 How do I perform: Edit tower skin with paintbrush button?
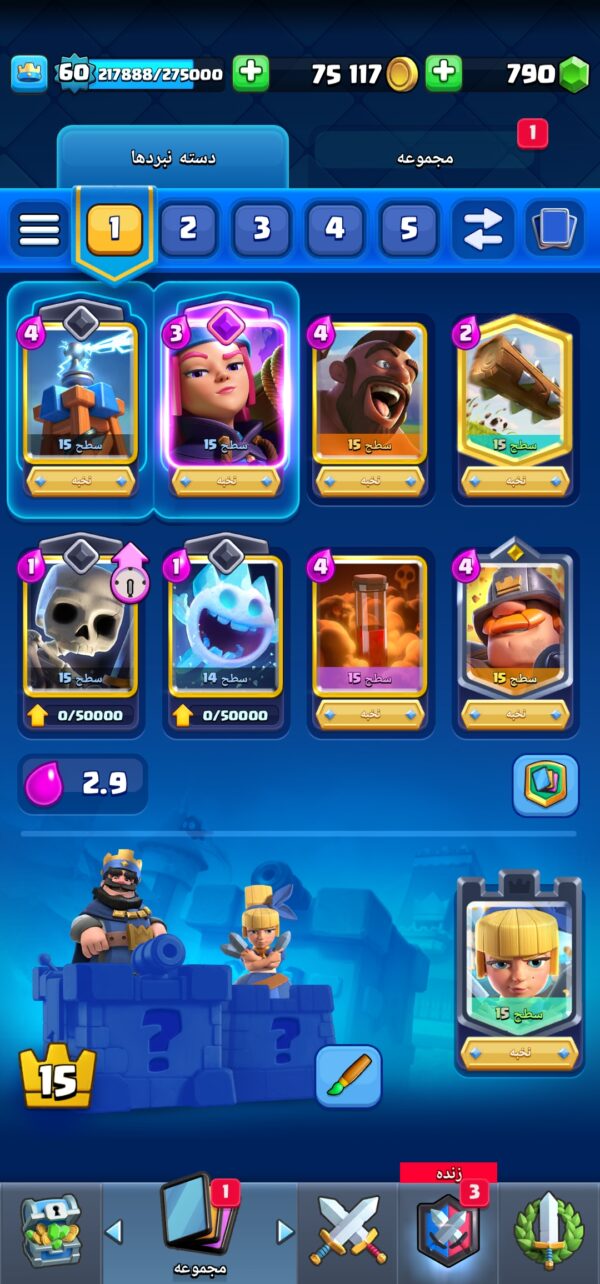click(x=349, y=1075)
